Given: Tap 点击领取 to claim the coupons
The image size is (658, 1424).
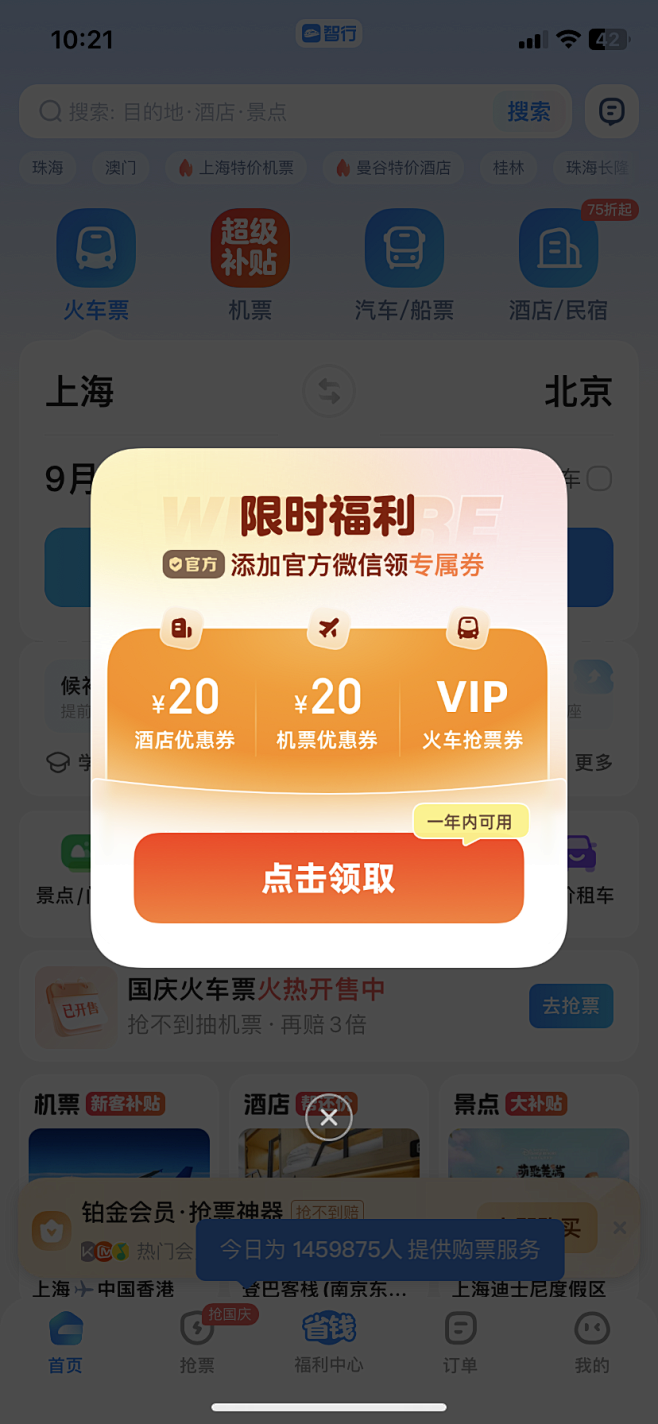Looking at the screenshot, I should point(329,878).
